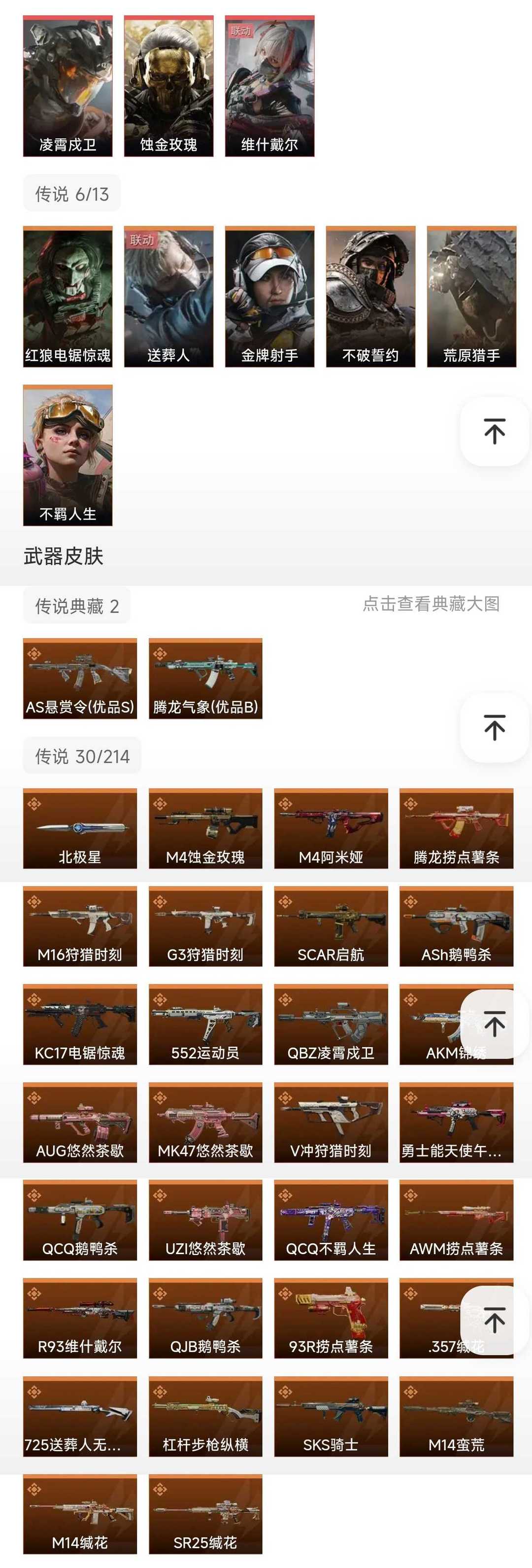Open the KC17电锯惊魂 weapon tile
Viewport: 532px width, 1568px height.
coord(80,1024)
